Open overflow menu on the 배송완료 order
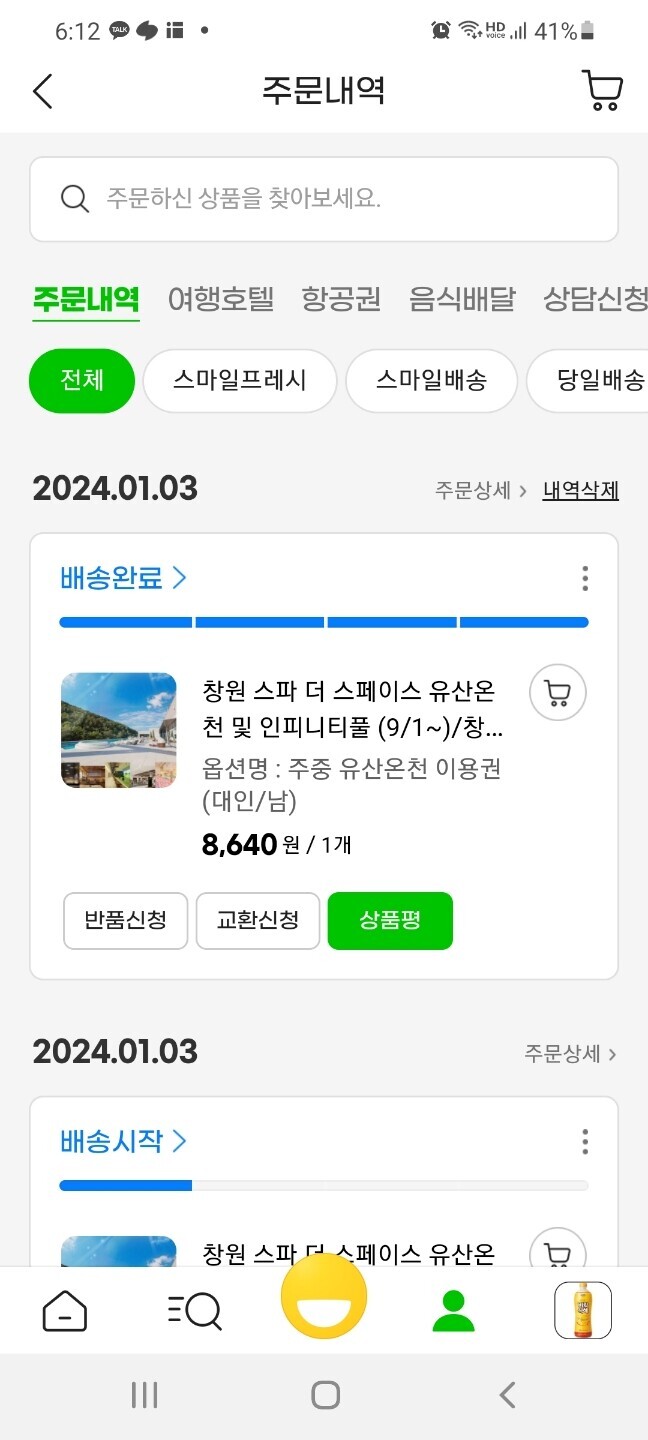This screenshot has width=648, height=1440. click(x=585, y=578)
